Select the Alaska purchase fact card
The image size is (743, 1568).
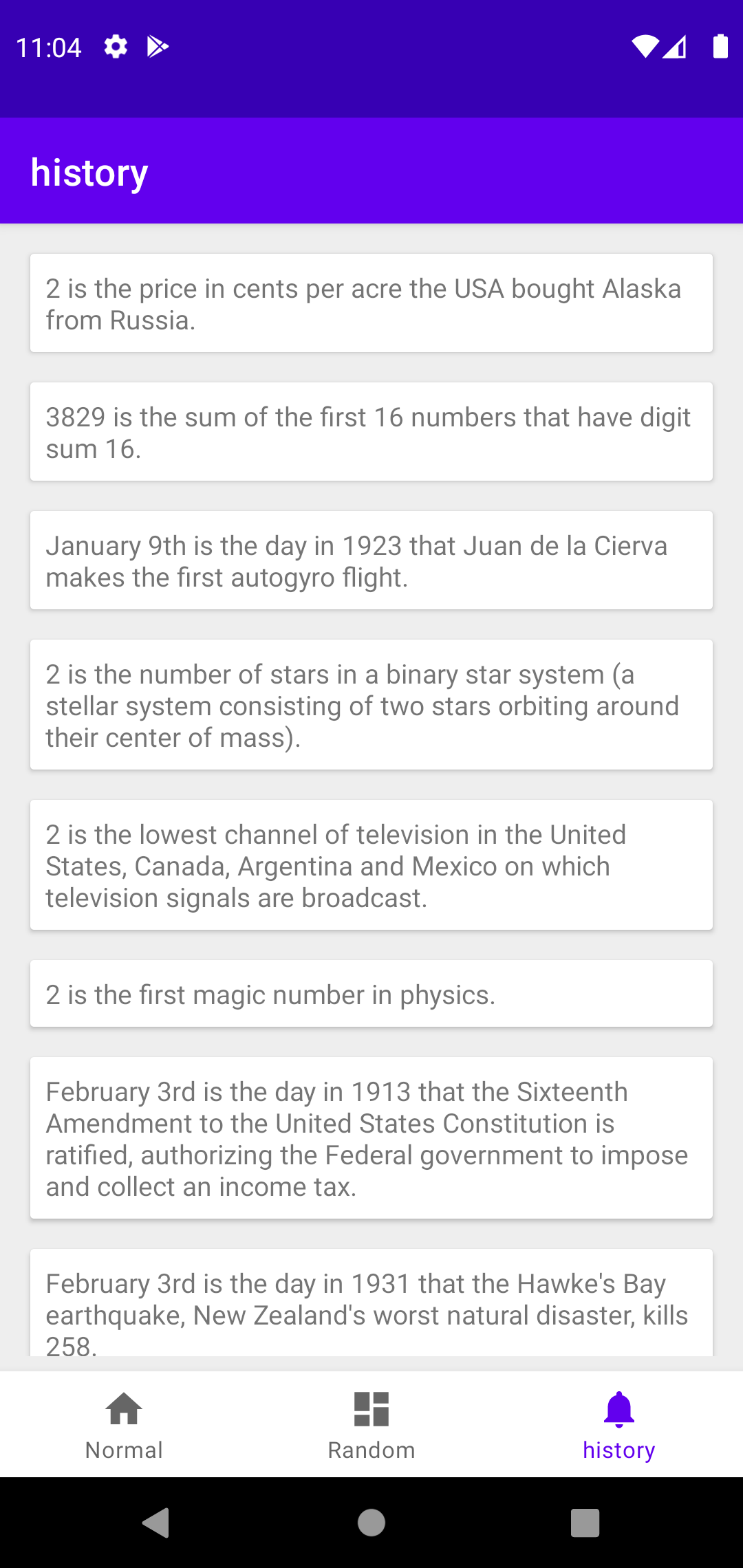click(x=371, y=303)
